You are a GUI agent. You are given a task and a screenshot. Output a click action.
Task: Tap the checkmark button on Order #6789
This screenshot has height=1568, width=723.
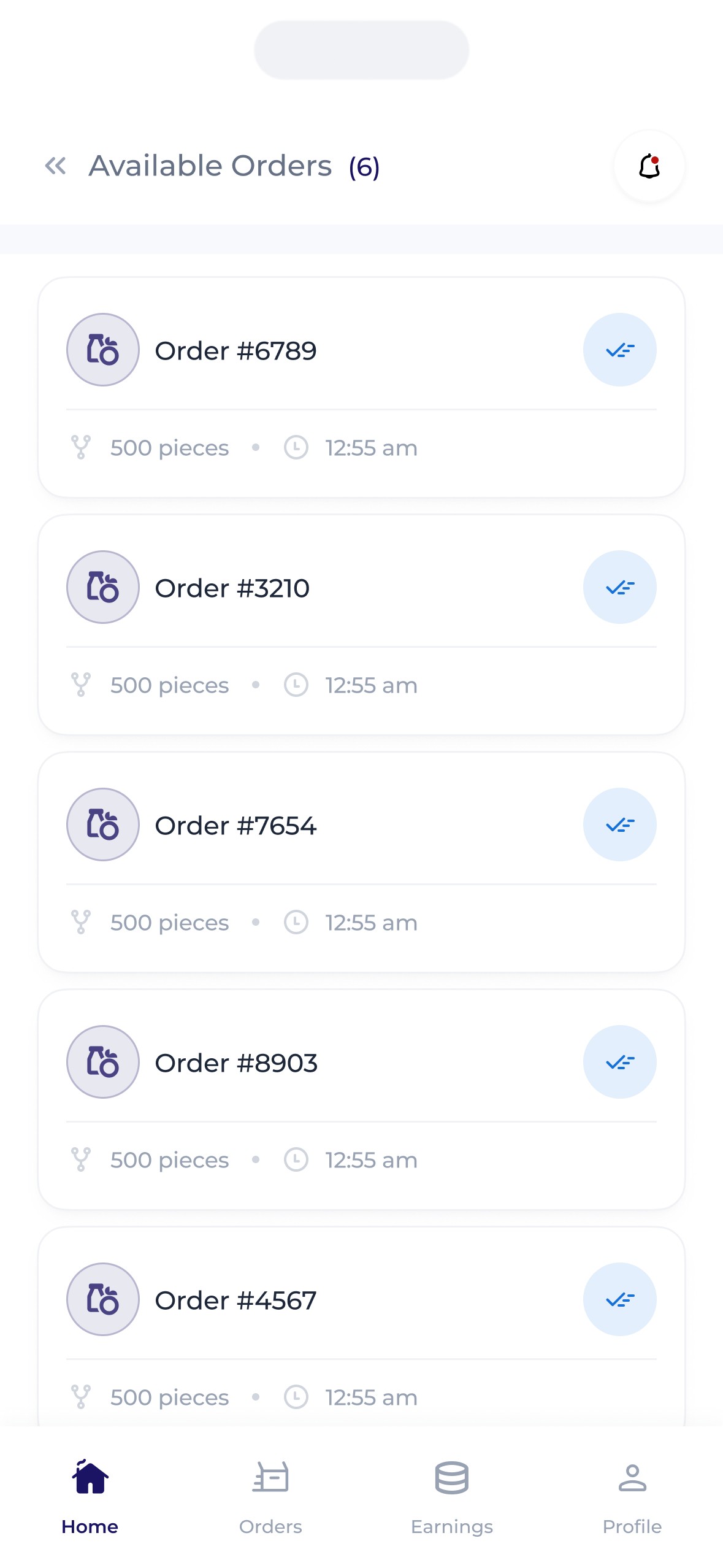coord(619,350)
